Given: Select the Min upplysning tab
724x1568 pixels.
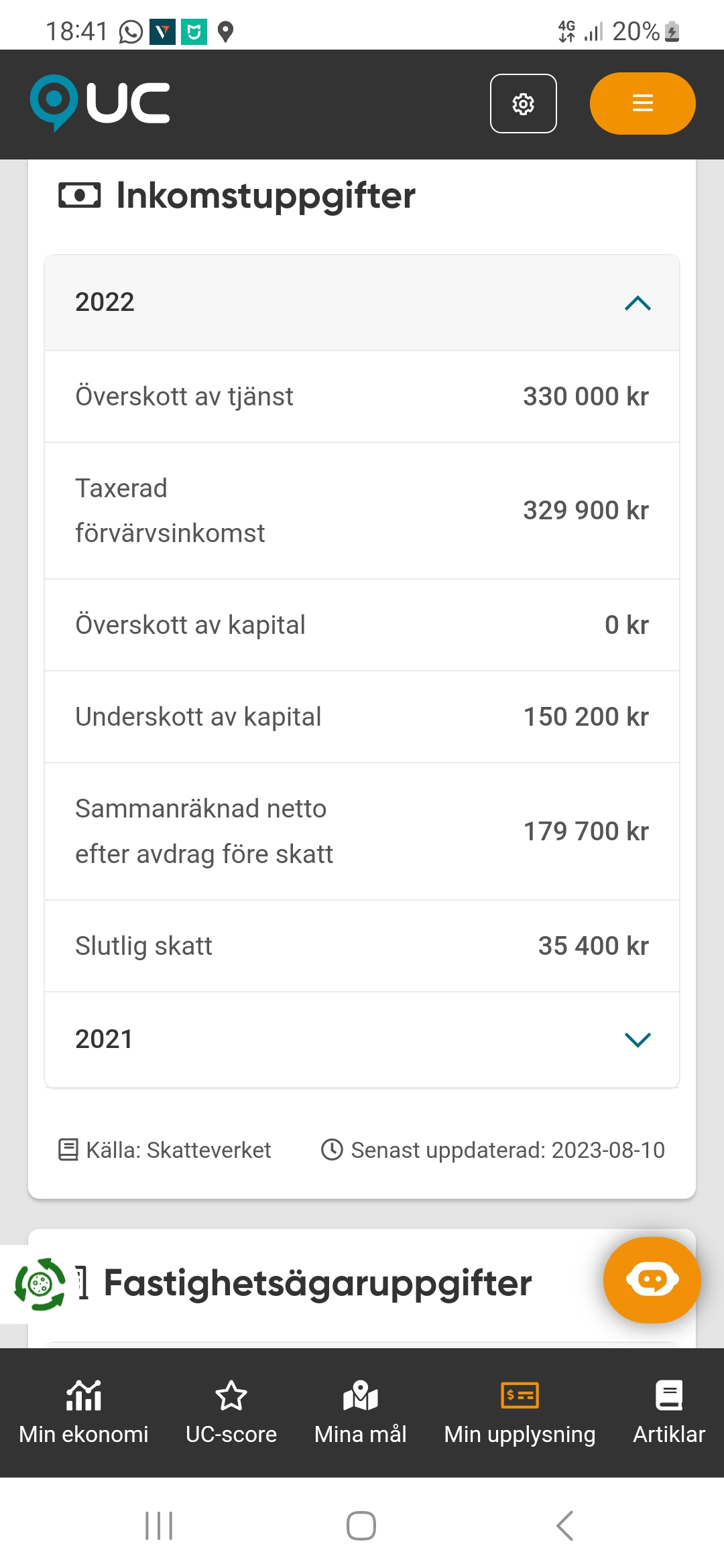Looking at the screenshot, I should click(x=520, y=1412).
